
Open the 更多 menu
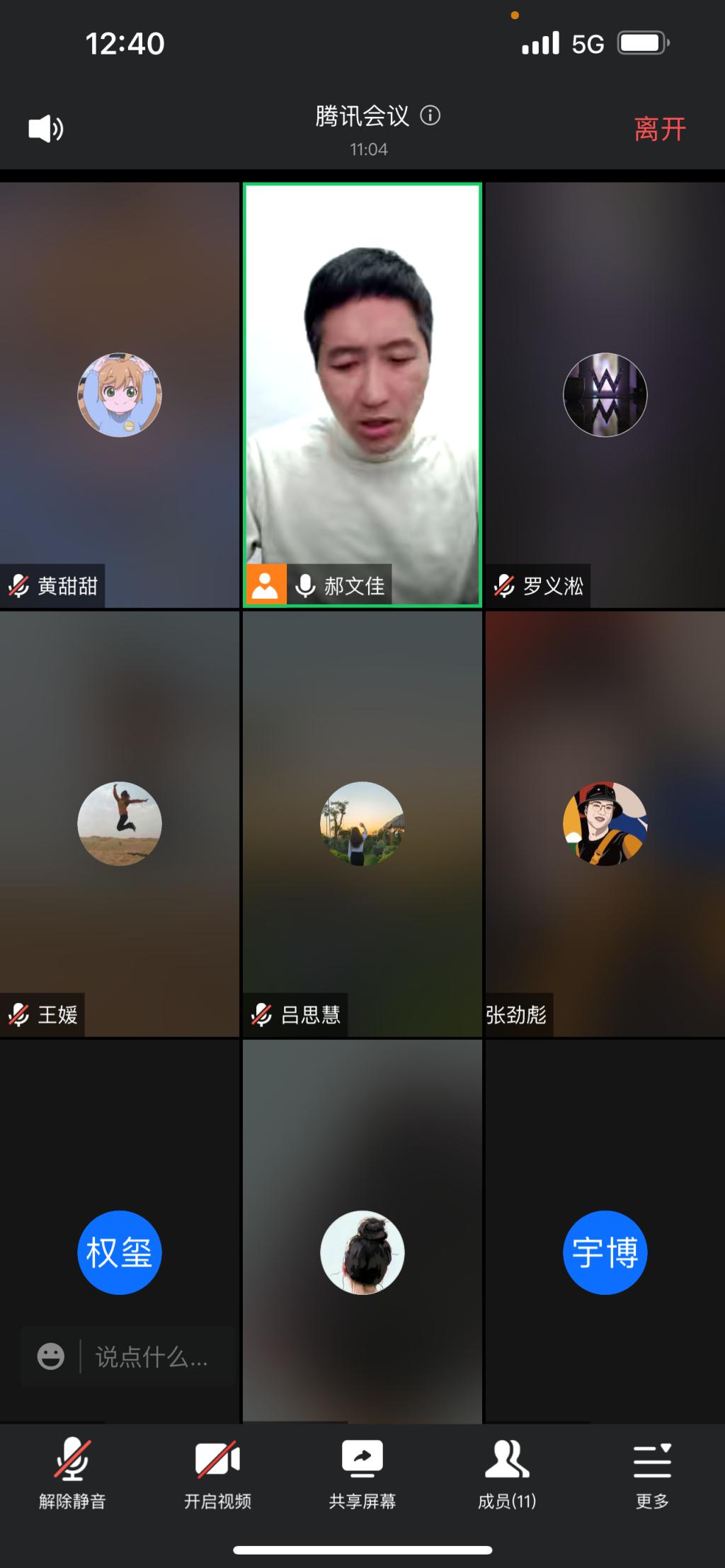pos(652,1472)
